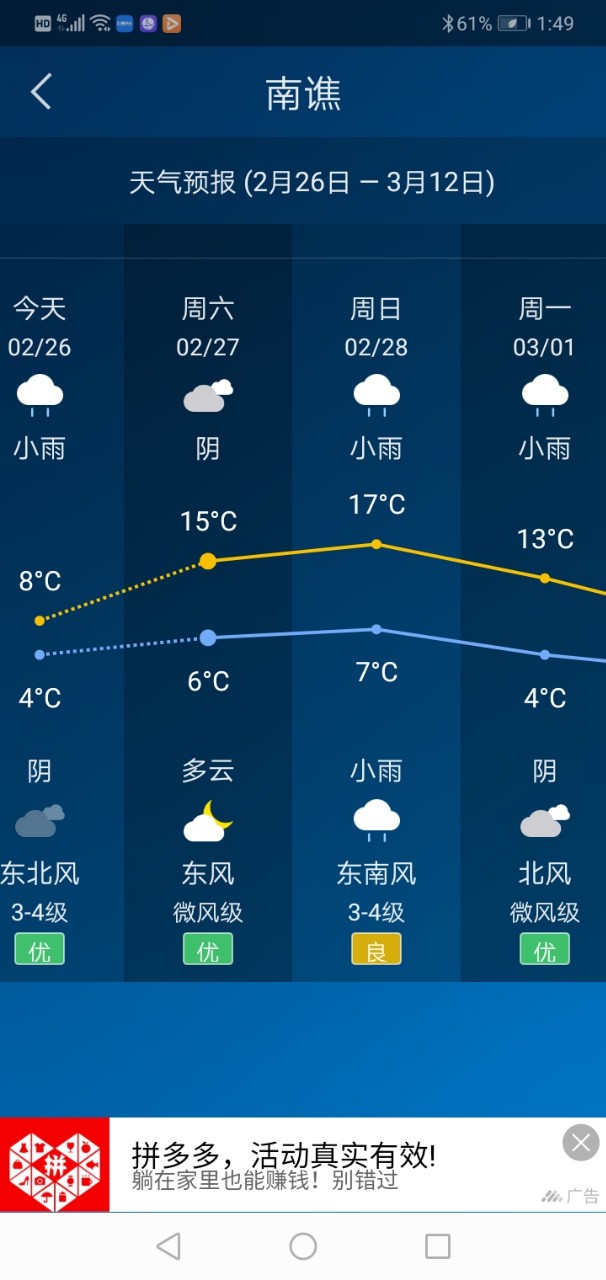The image size is (606, 1280).
Task: Close the 拼多多 ad banner
Action: click(x=581, y=1142)
